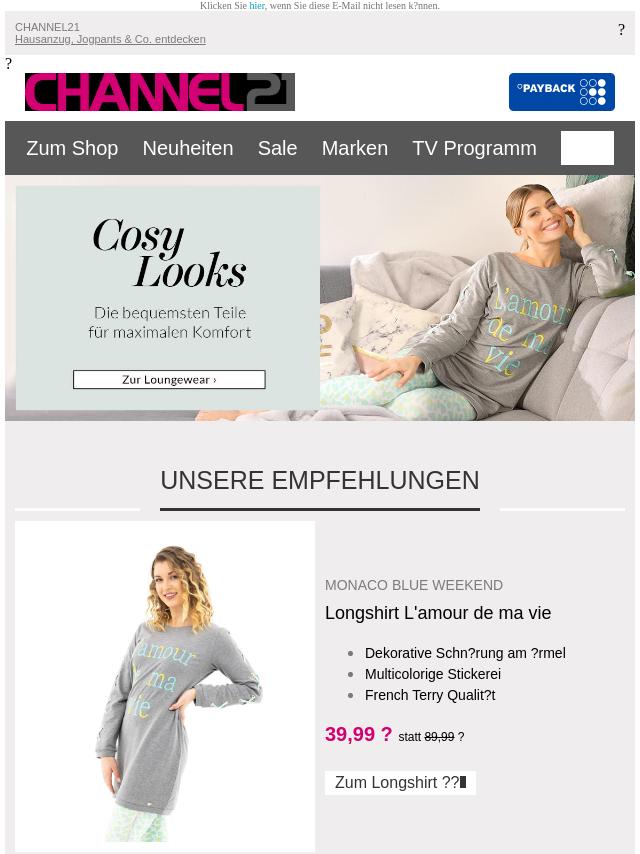This screenshot has height=854, width=640.
Task: Tap the Zum Longshirt button
Action: point(400,783)
